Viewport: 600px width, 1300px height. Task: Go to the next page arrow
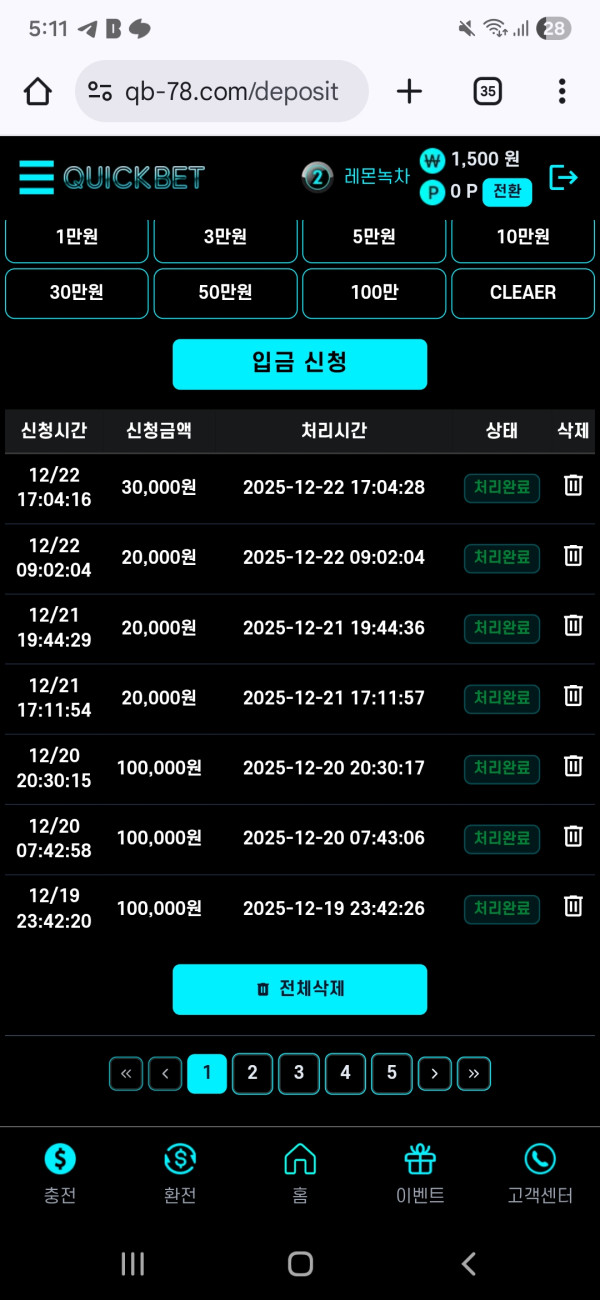point(434,1074)
